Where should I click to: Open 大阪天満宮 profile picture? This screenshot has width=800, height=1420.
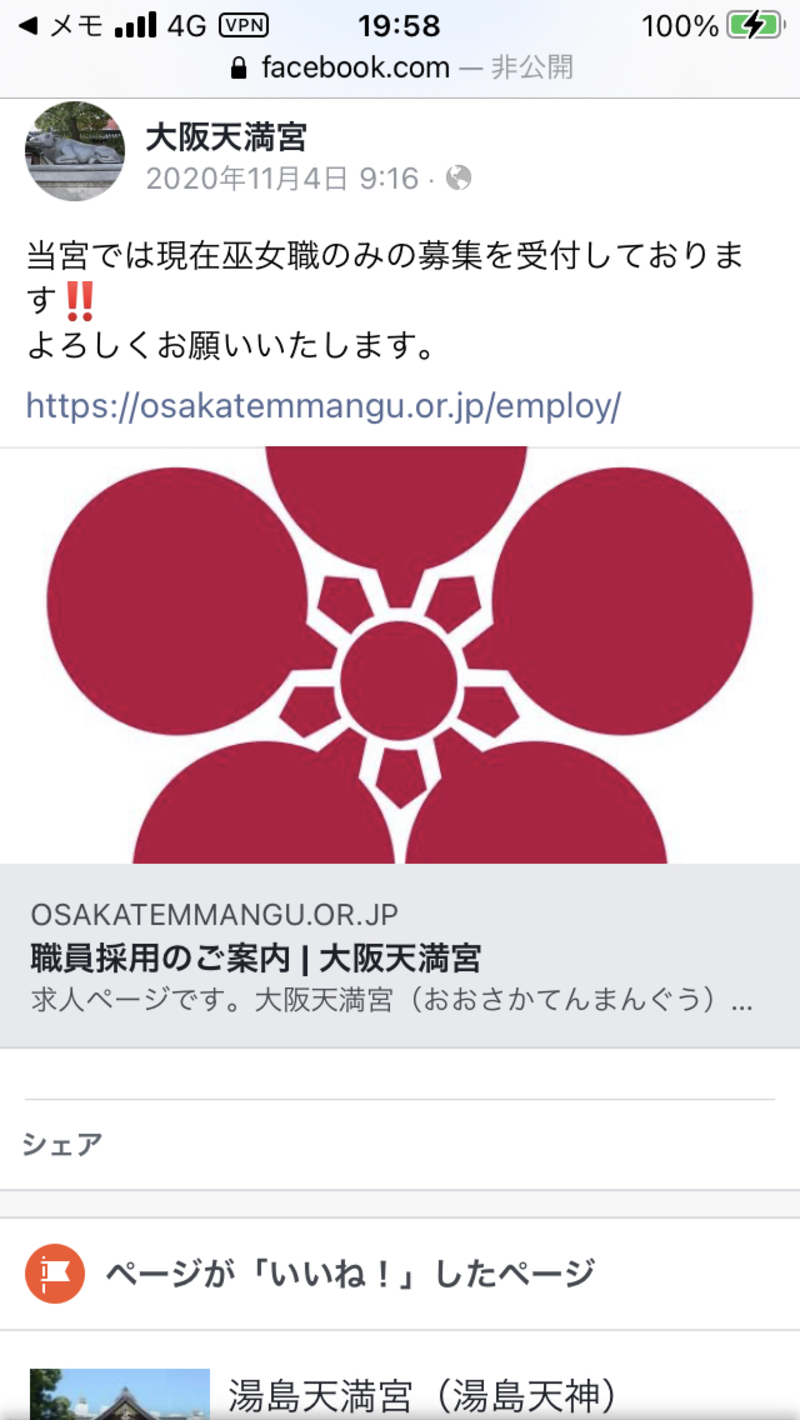(74, 151)
